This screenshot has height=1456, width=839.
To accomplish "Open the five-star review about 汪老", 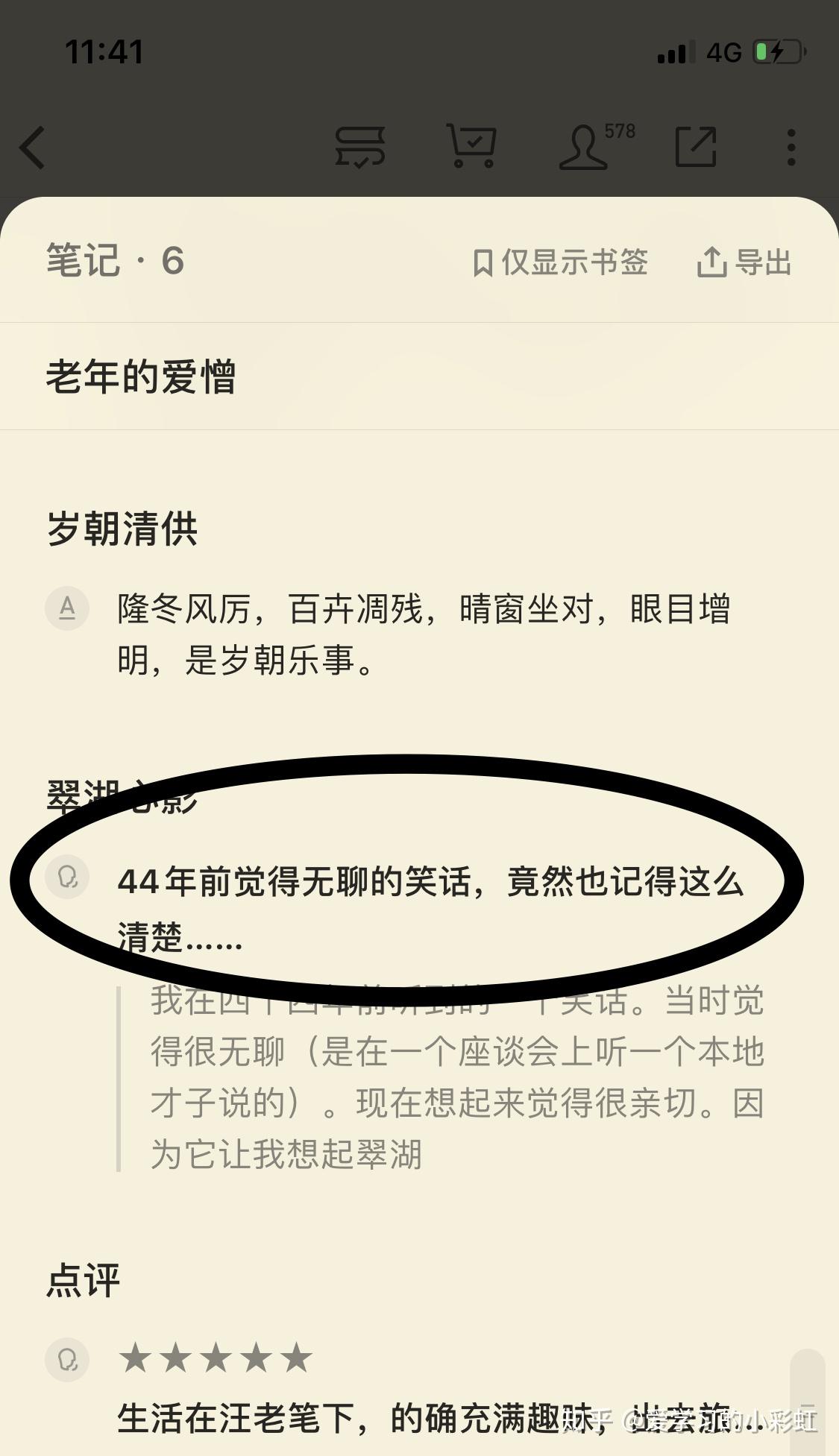I will (440, 1388).
